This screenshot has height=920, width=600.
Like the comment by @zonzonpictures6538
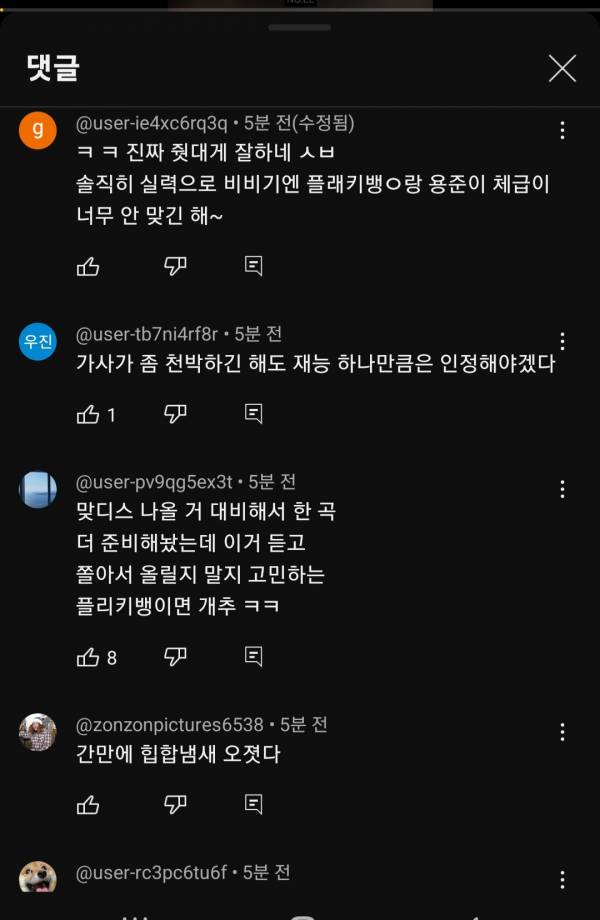88,804
